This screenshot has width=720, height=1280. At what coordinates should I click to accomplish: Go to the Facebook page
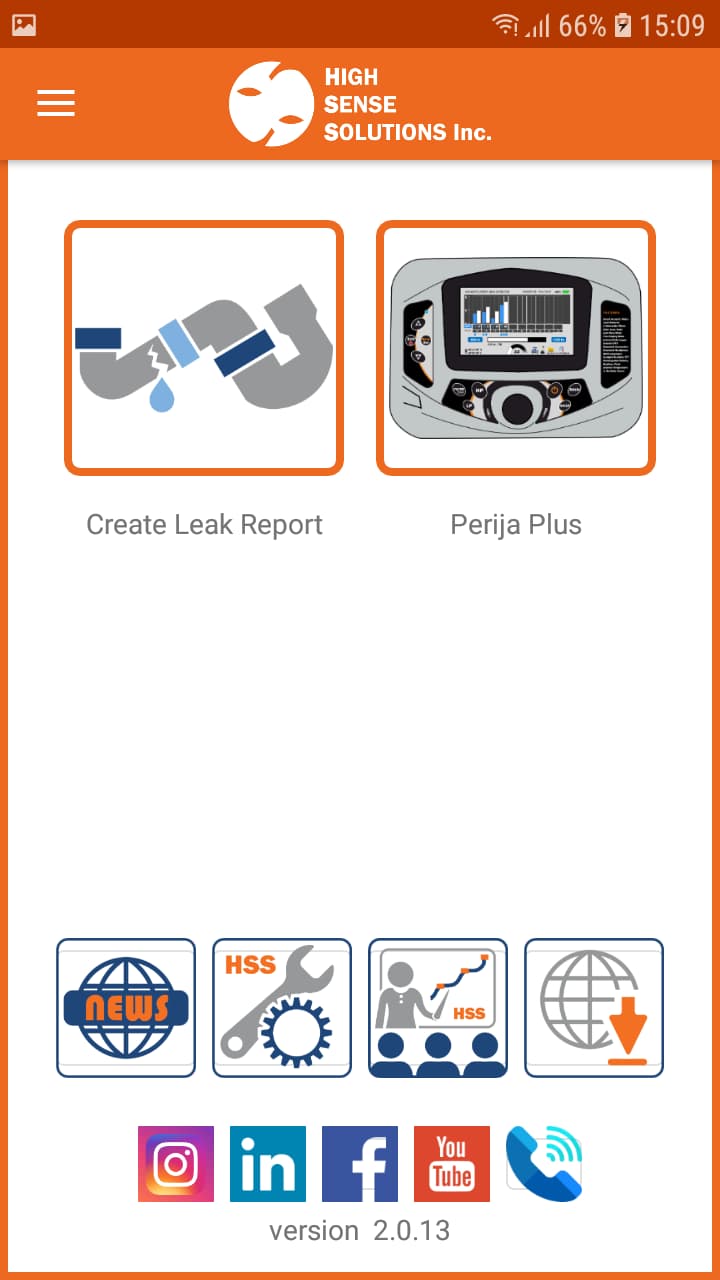coord(360,1164)
